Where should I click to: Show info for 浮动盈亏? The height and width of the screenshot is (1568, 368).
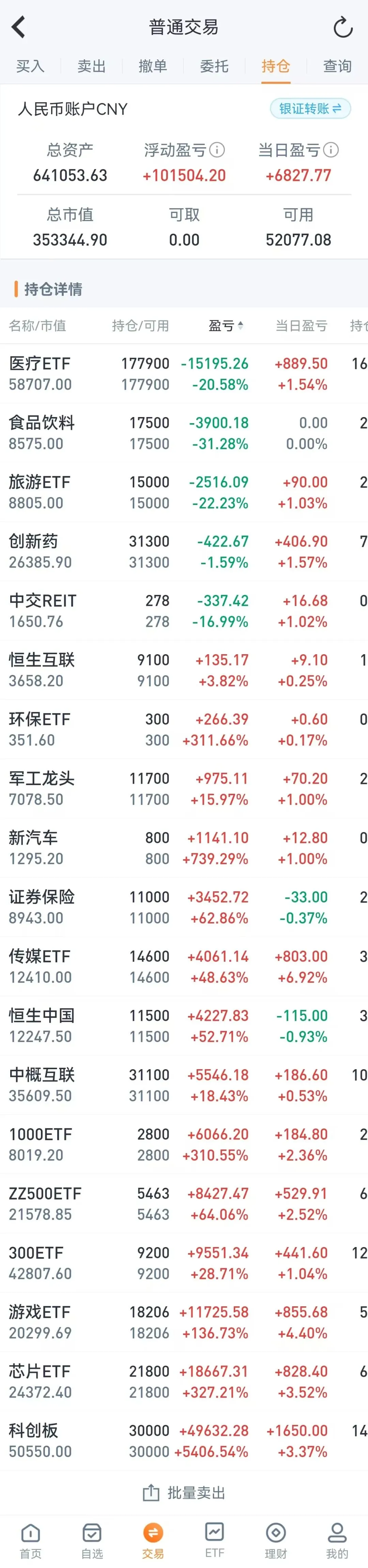[x=217, y=150]
